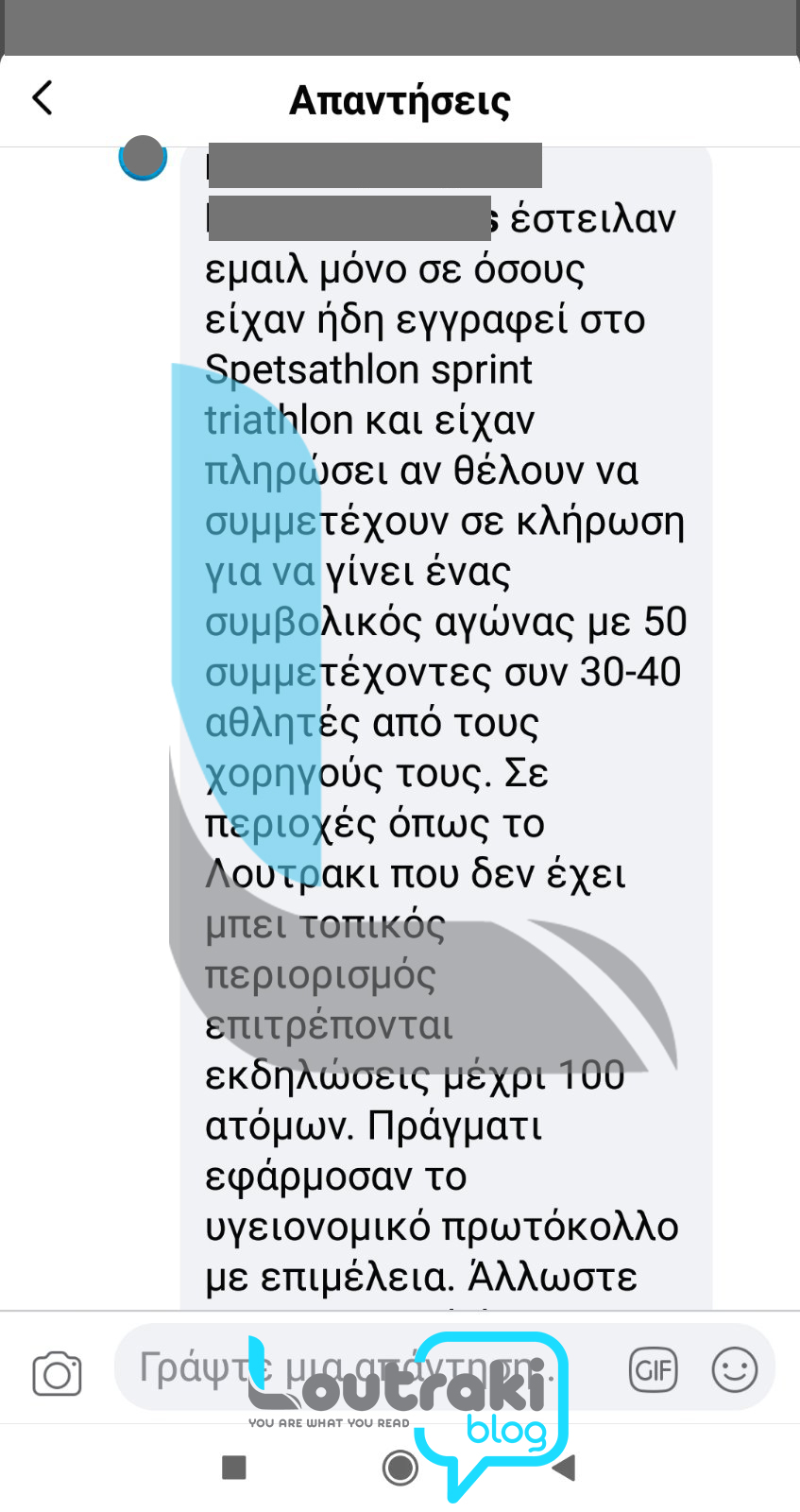Open the GIF picker
Screen dimensions: 800x1512
653,1368
